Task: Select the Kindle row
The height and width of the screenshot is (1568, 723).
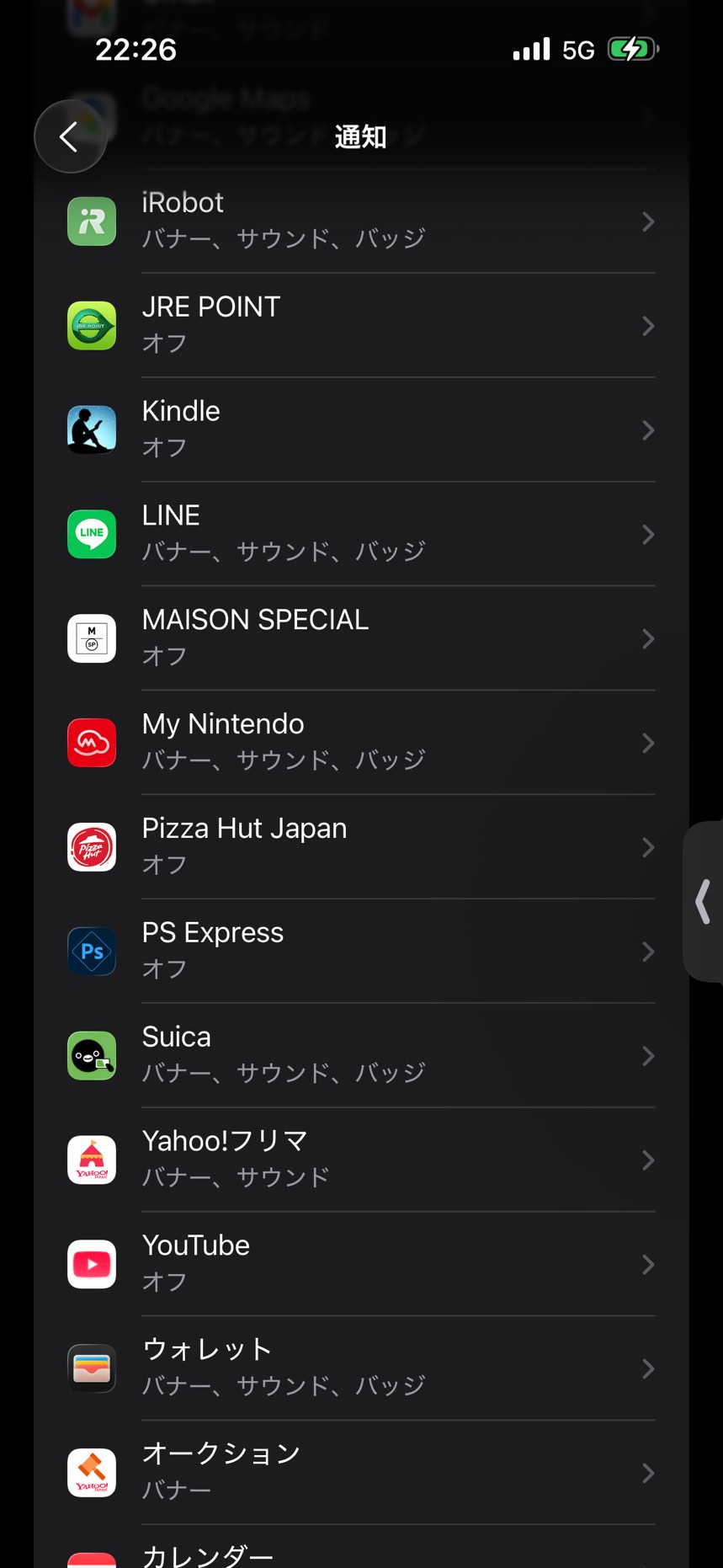Action: pos(361,429)
